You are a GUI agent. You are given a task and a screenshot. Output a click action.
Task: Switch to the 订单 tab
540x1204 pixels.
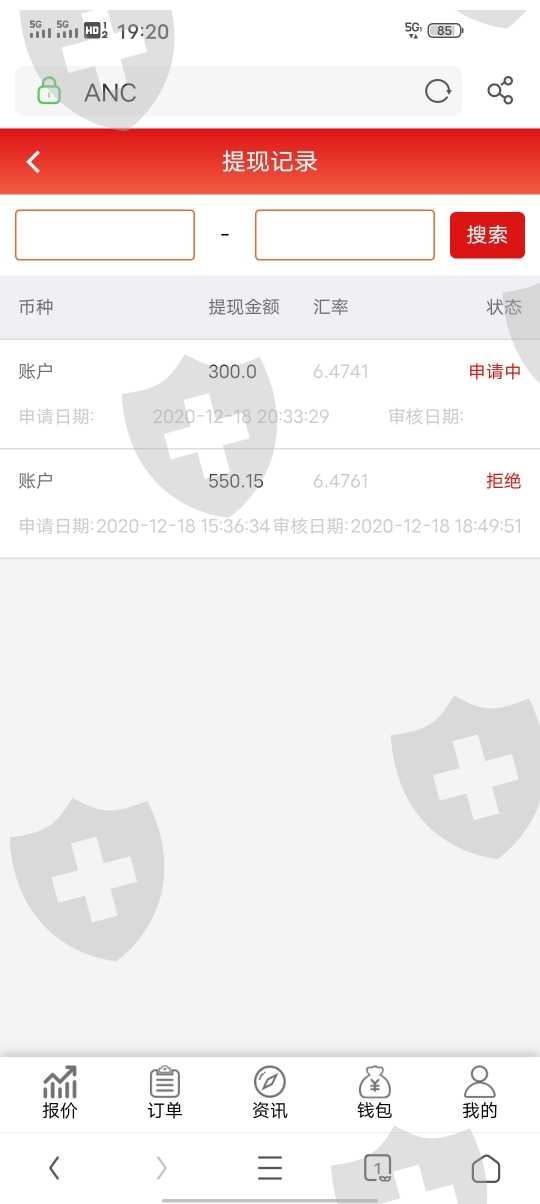click(165, 1092)
